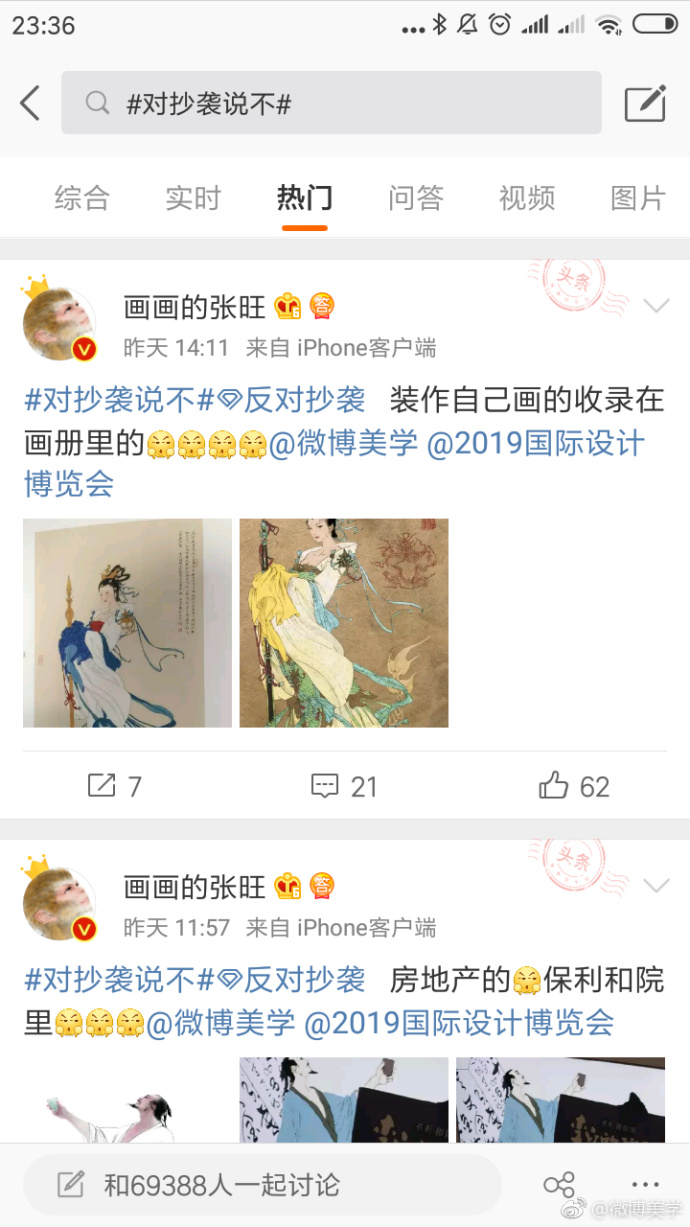Open comments showing 21 on first post
Viewport: 690px width, 1227px height.
344,787
